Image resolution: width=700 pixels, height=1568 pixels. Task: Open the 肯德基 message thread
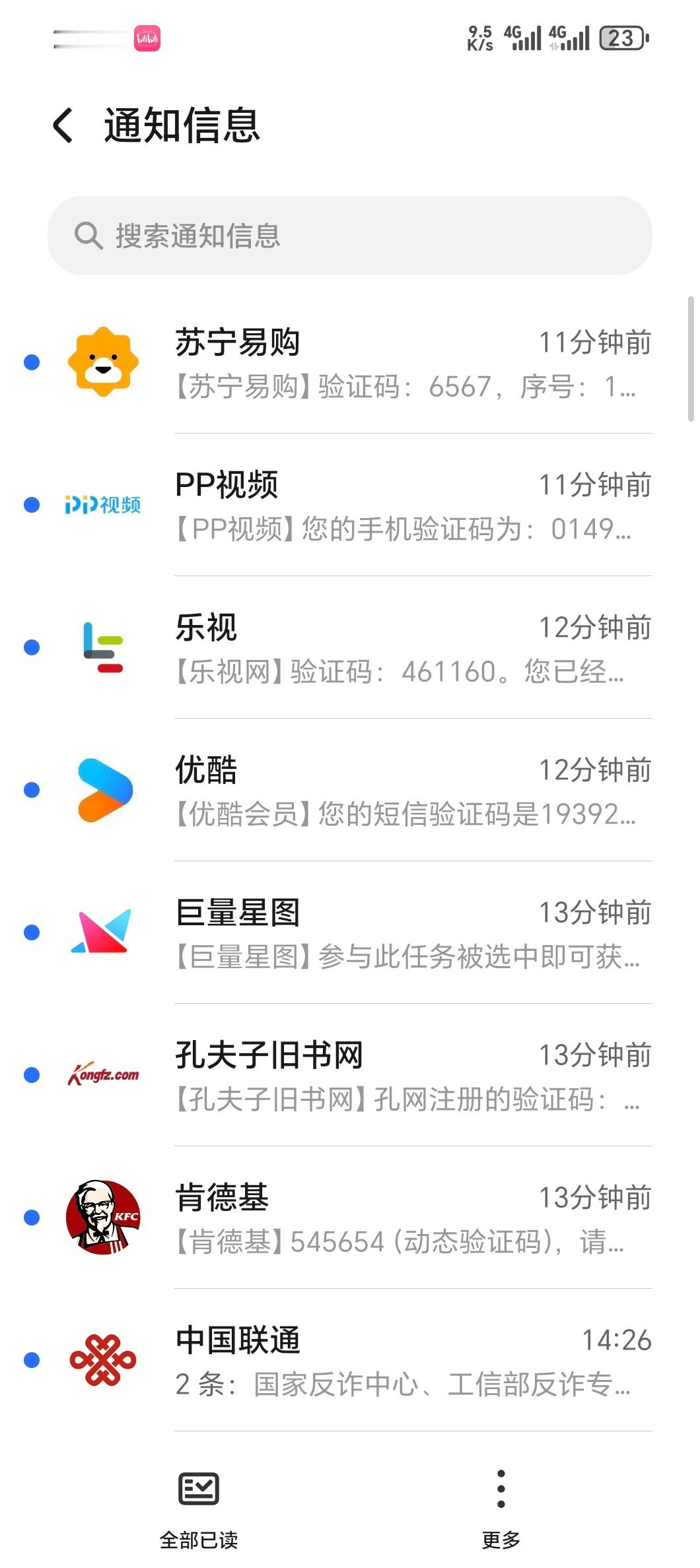click(350, 1218)
